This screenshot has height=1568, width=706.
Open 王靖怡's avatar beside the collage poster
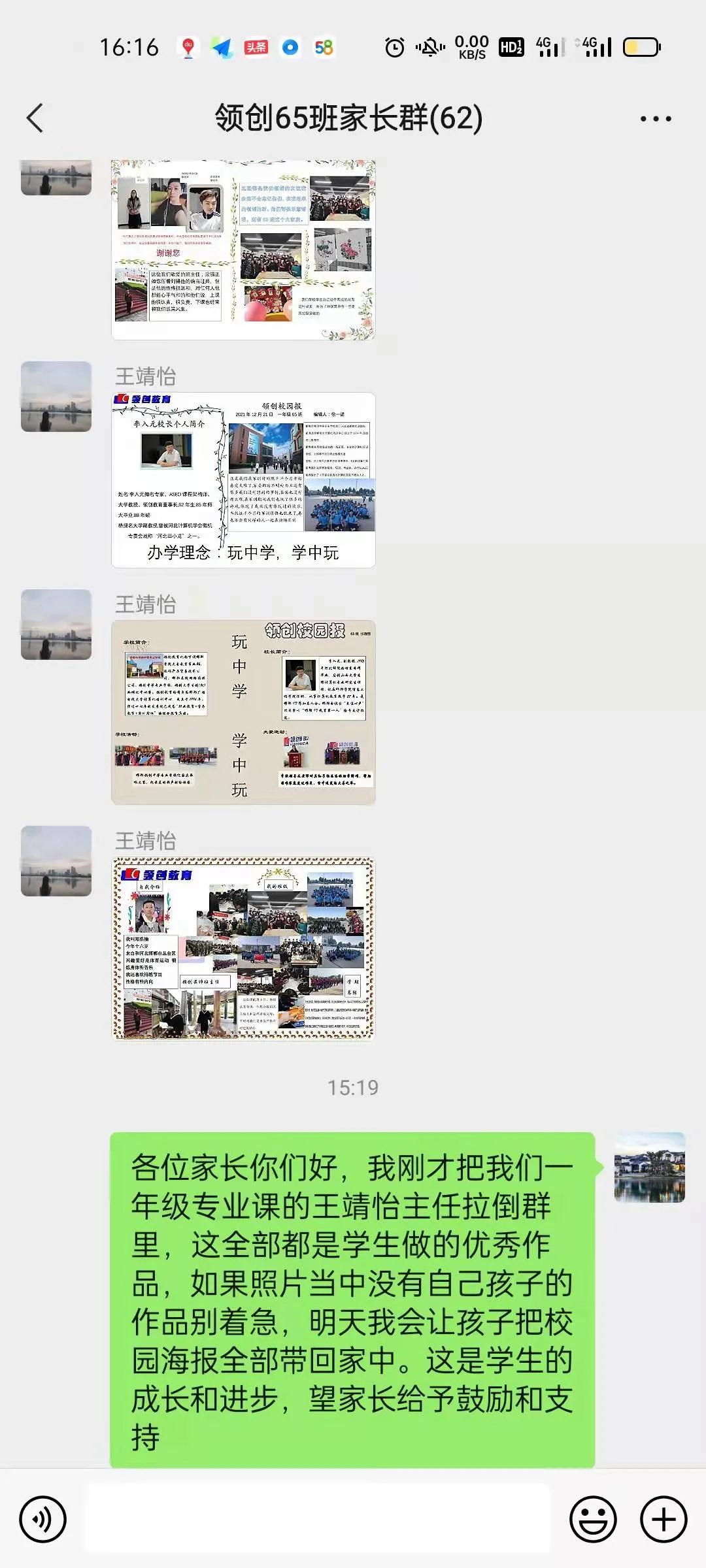click(56, 860)
